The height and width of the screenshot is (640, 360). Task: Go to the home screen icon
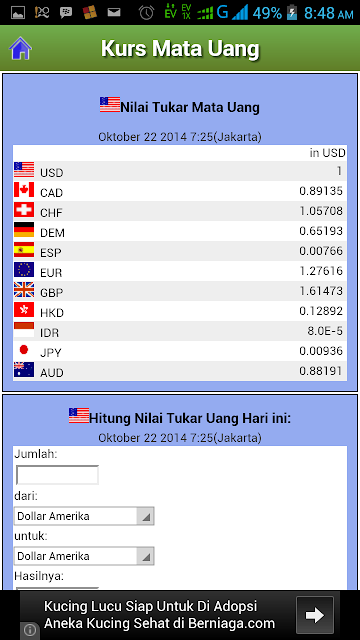[x=20, y=49]
